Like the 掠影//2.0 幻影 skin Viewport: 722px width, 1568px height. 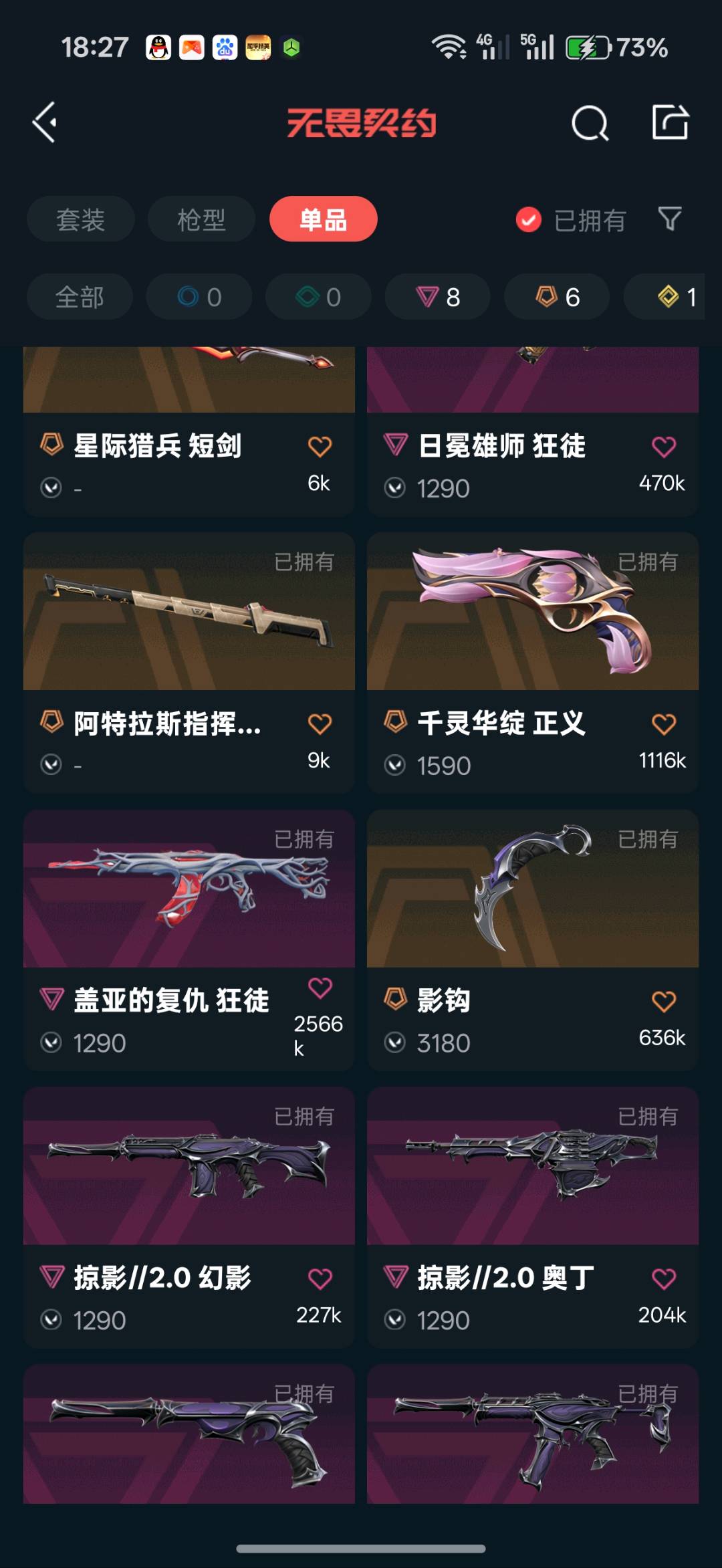click(x=320, y=1278)
